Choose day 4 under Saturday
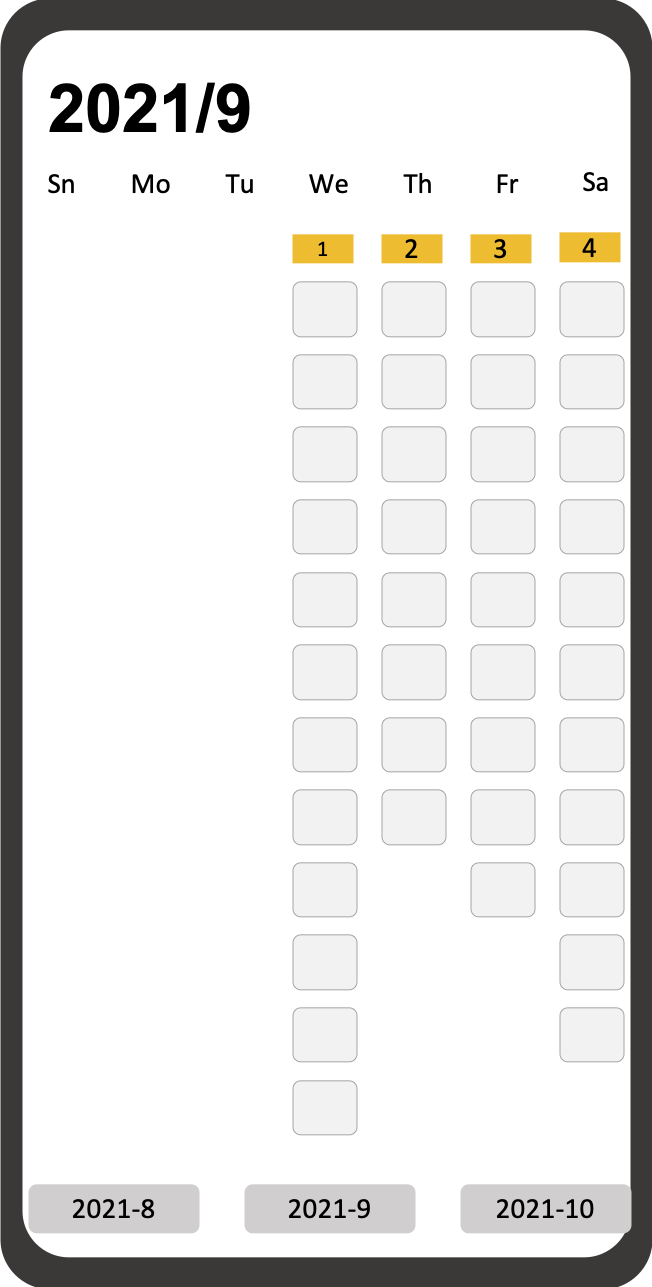Viewport: 652px width, 1287px height. [x=590, y=247]
